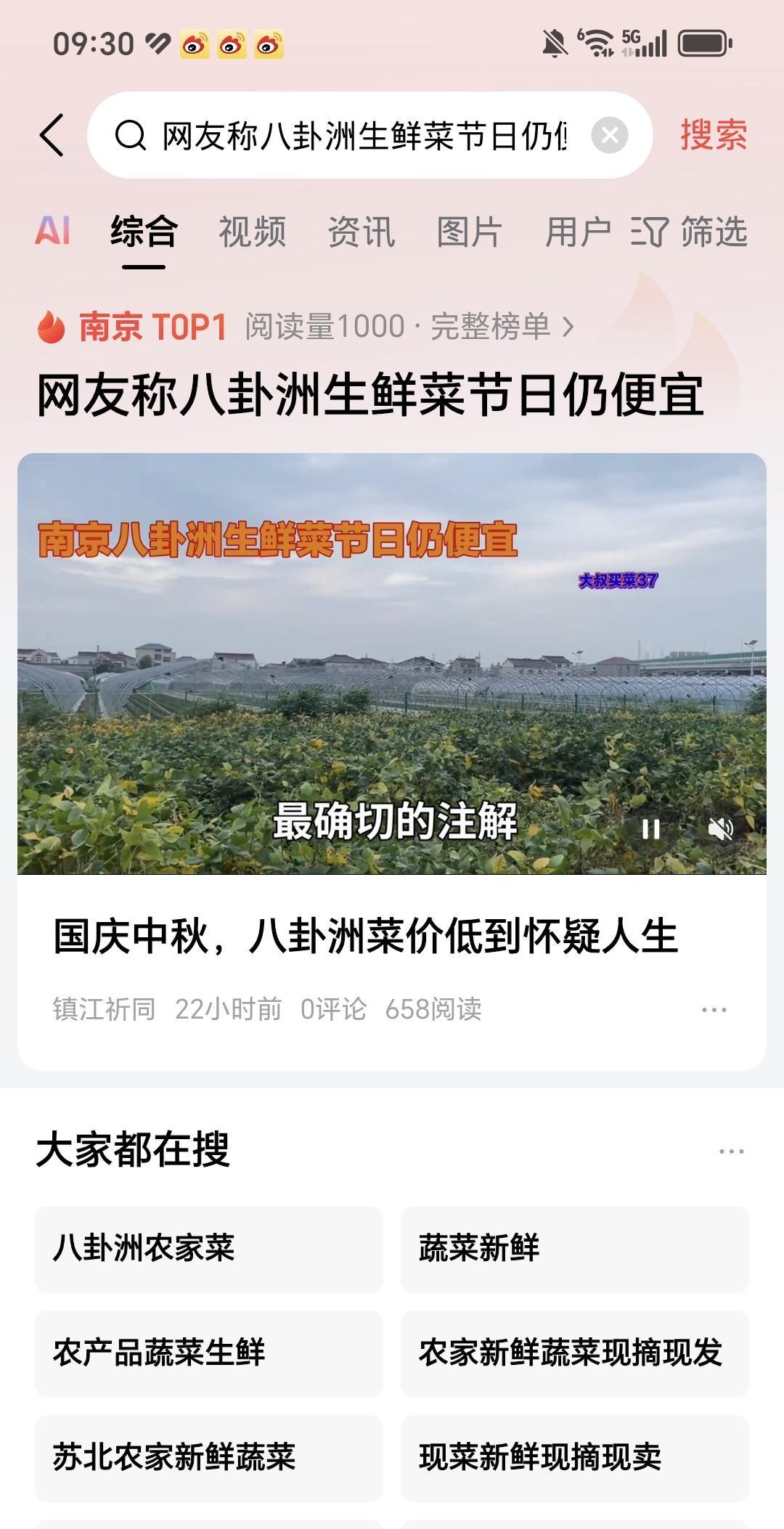Unmute the video sound
The height and width of the screenshot is (1529, 784).
coord(720,829)
